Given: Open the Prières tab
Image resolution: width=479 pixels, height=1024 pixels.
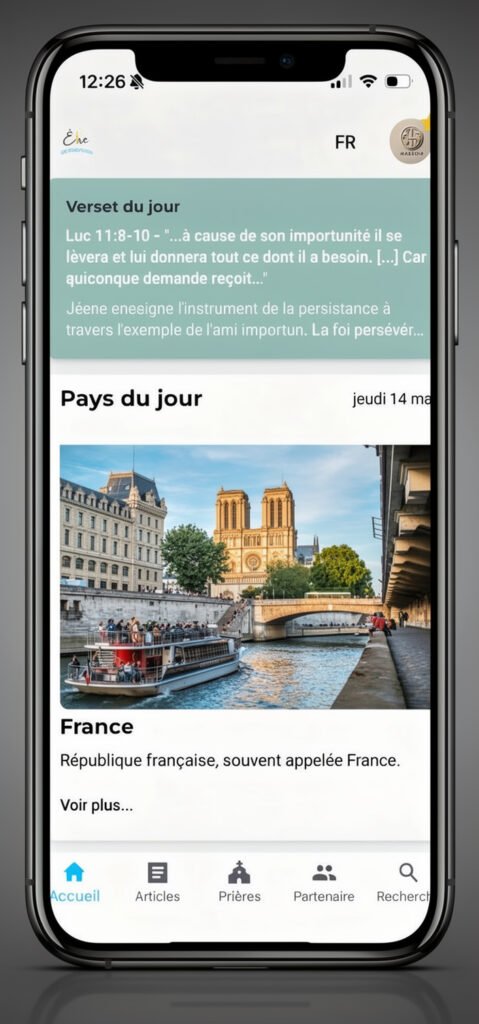Looking at the screenshot, I should click(x=239, y=882).
